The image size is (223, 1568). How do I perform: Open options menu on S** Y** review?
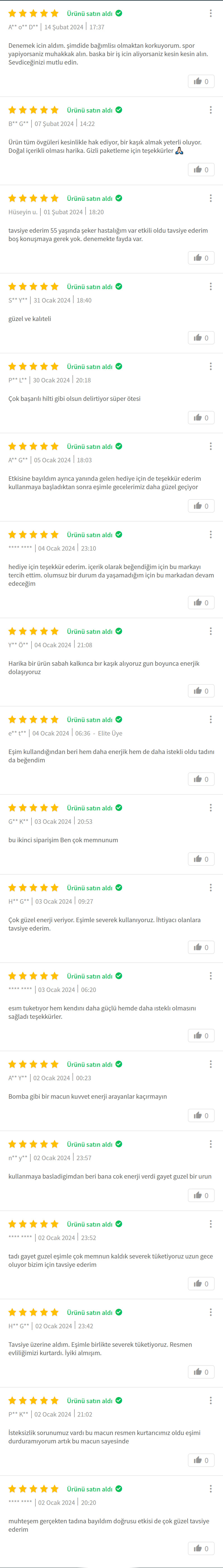tap(210, 287)
